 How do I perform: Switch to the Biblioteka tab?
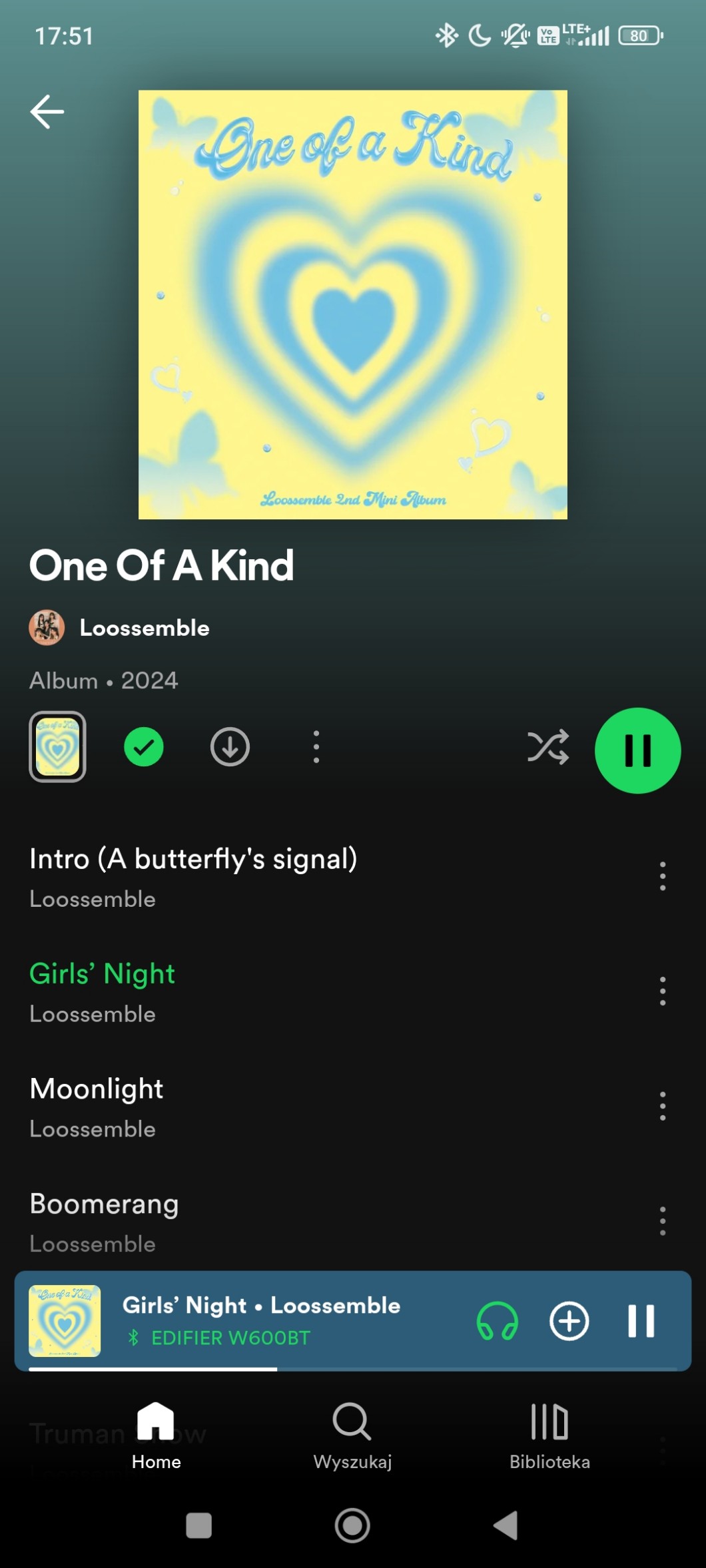point(549,1436)
